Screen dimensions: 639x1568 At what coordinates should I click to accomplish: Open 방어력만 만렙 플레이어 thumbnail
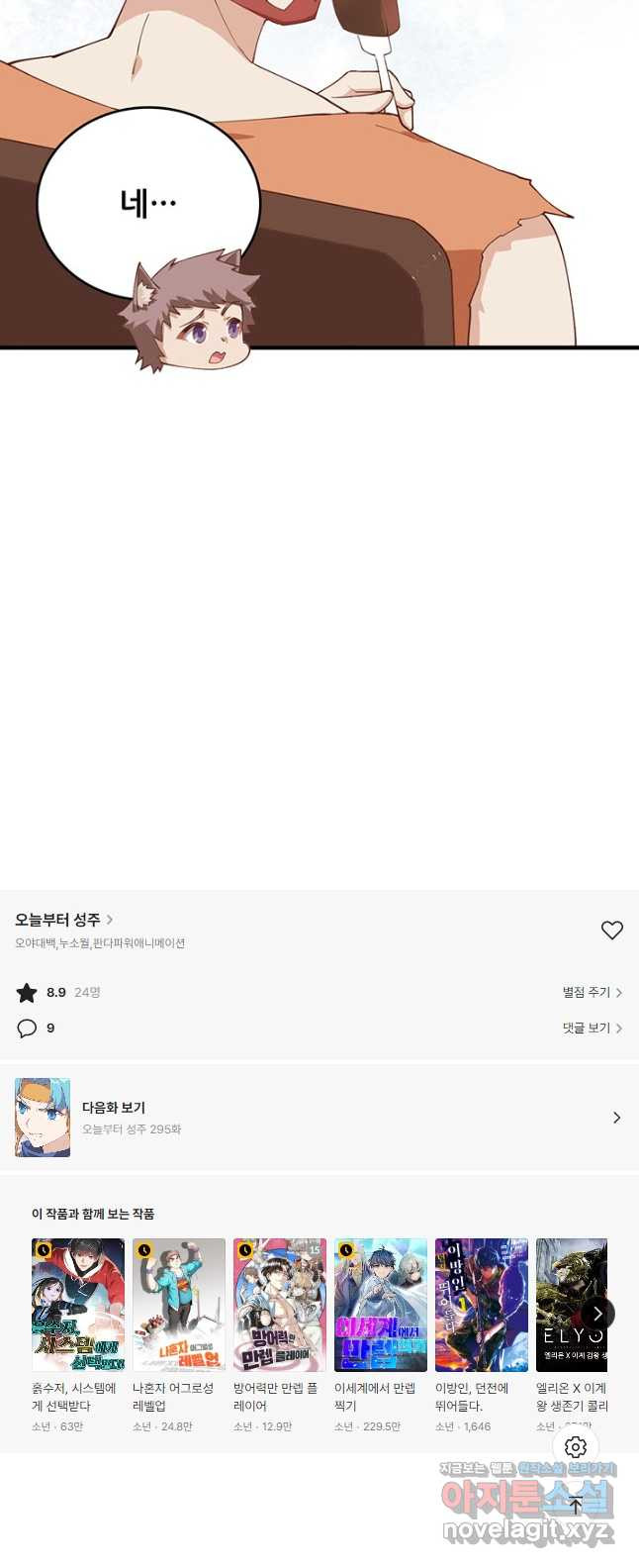(280, 1305)
